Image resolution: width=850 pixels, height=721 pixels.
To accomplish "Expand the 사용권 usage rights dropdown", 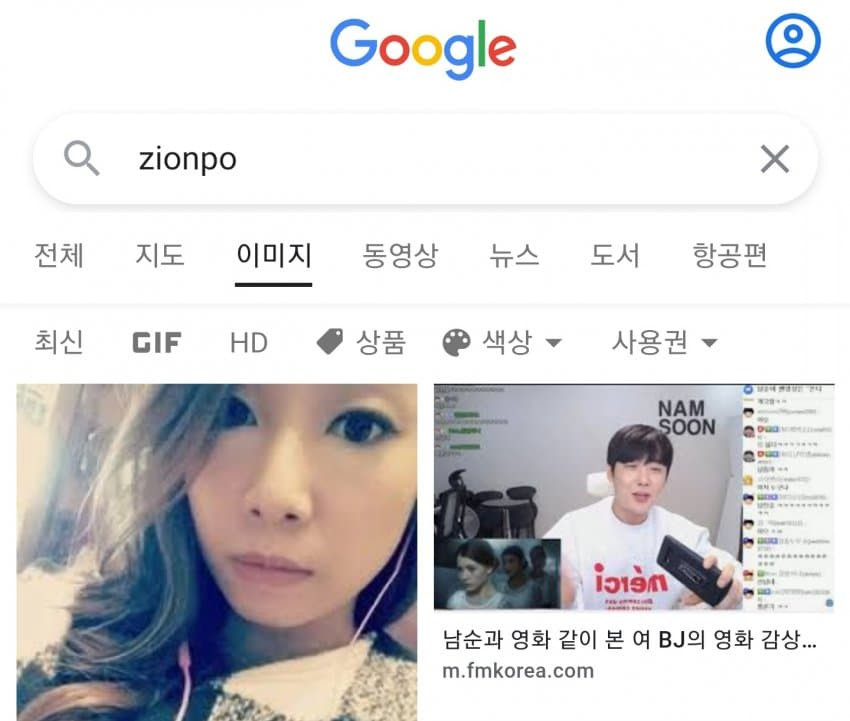I will [x=664, y=343].
